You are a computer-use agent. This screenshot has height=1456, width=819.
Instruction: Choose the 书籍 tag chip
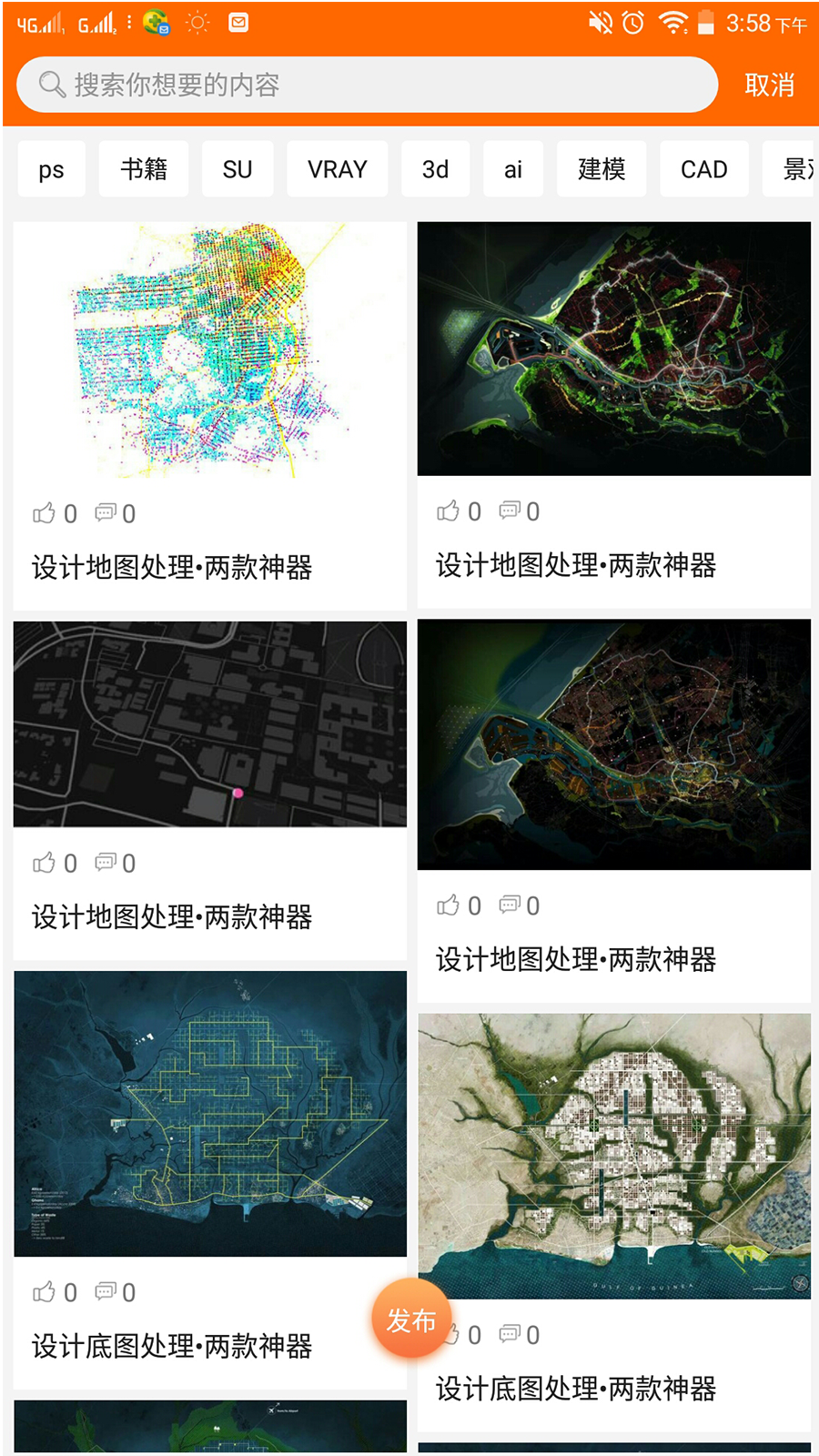(144, 169)
